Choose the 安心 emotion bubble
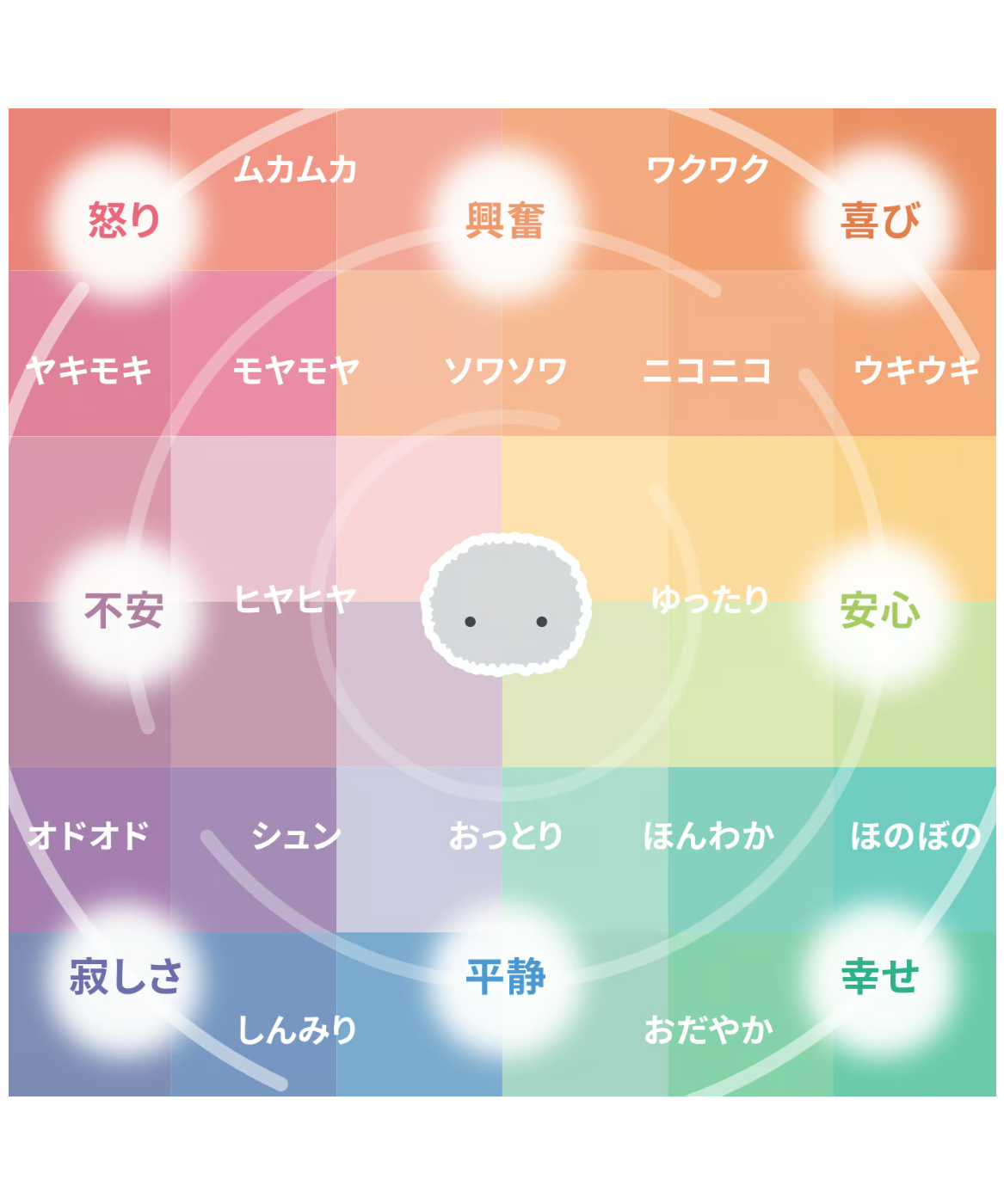This screenshot has width=1004, height=1204. pyautogui.click(x=880, y=611)
